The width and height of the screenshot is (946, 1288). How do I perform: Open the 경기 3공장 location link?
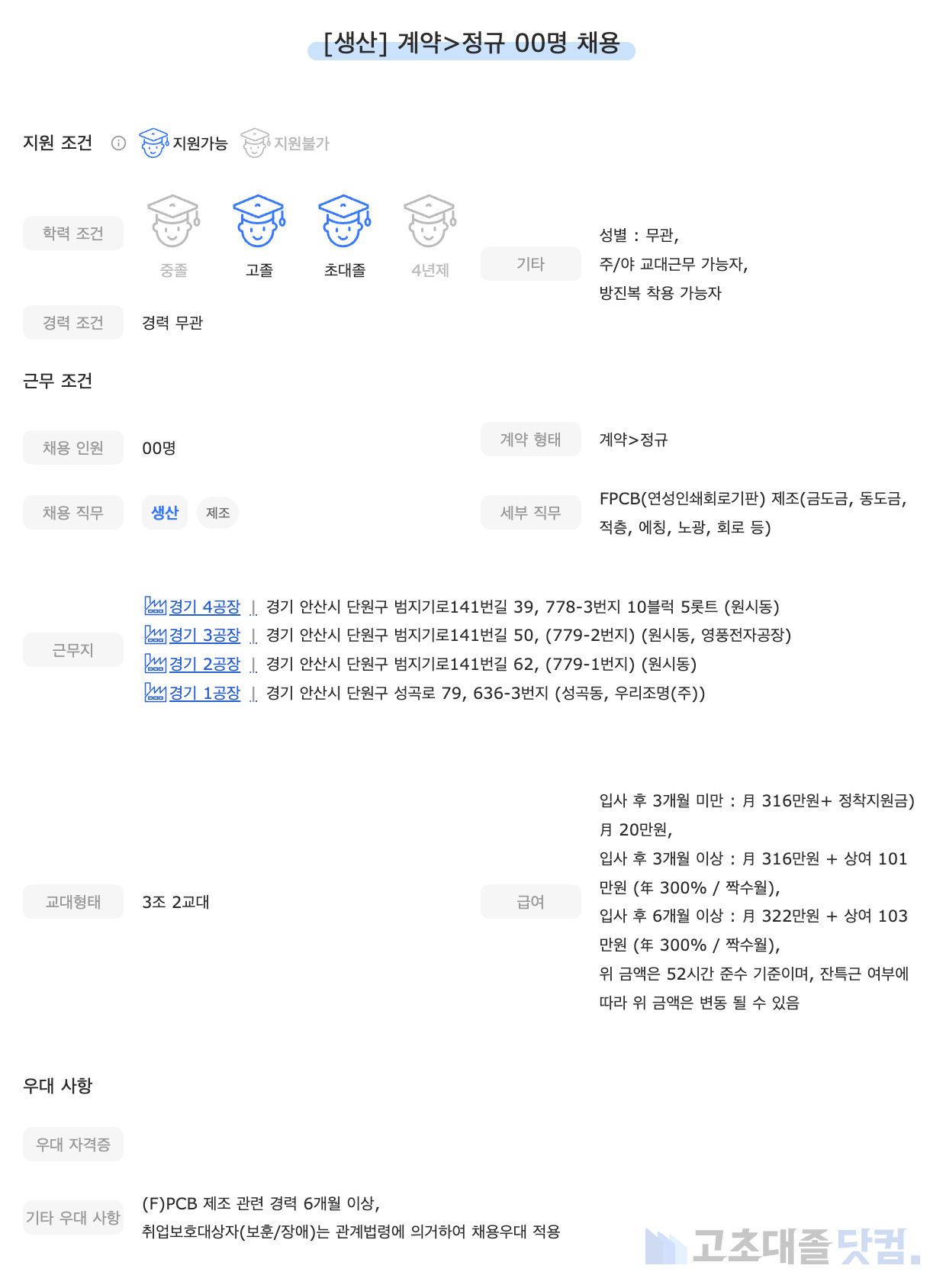point(204,635)
